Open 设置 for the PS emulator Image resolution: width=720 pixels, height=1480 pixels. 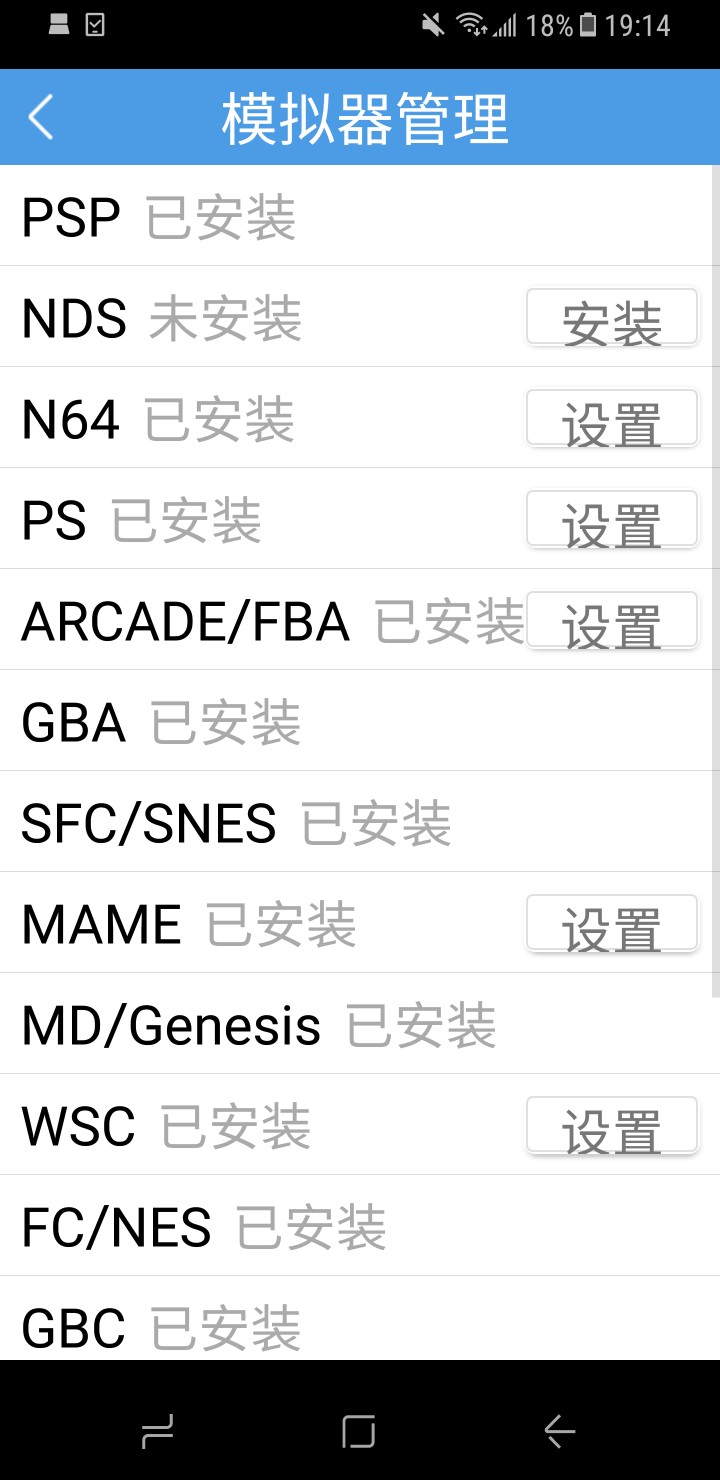(x=612, y=520)
